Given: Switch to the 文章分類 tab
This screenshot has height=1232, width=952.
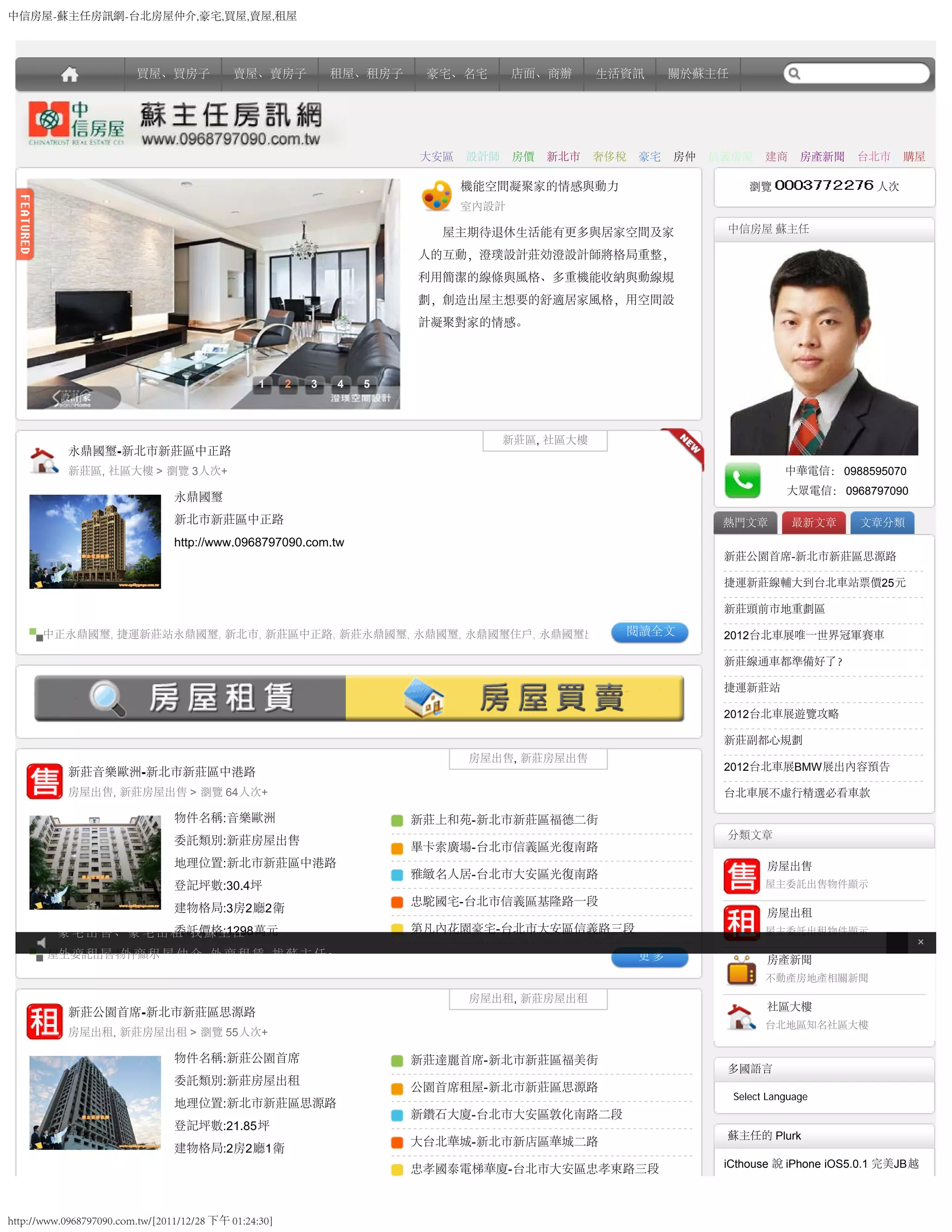Looking at the screenshot, I should pos(882,523).
